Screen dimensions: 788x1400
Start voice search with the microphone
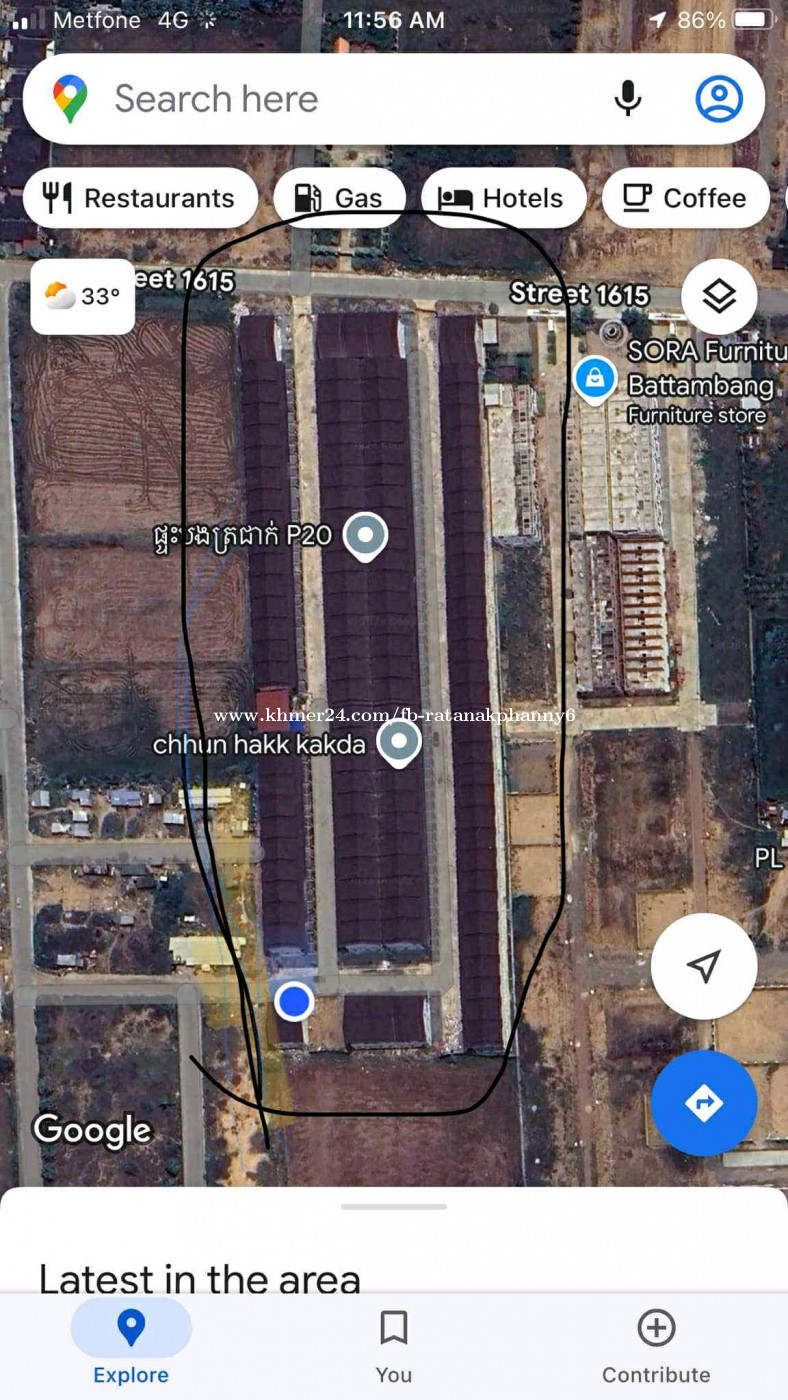[x=628, y=99]
